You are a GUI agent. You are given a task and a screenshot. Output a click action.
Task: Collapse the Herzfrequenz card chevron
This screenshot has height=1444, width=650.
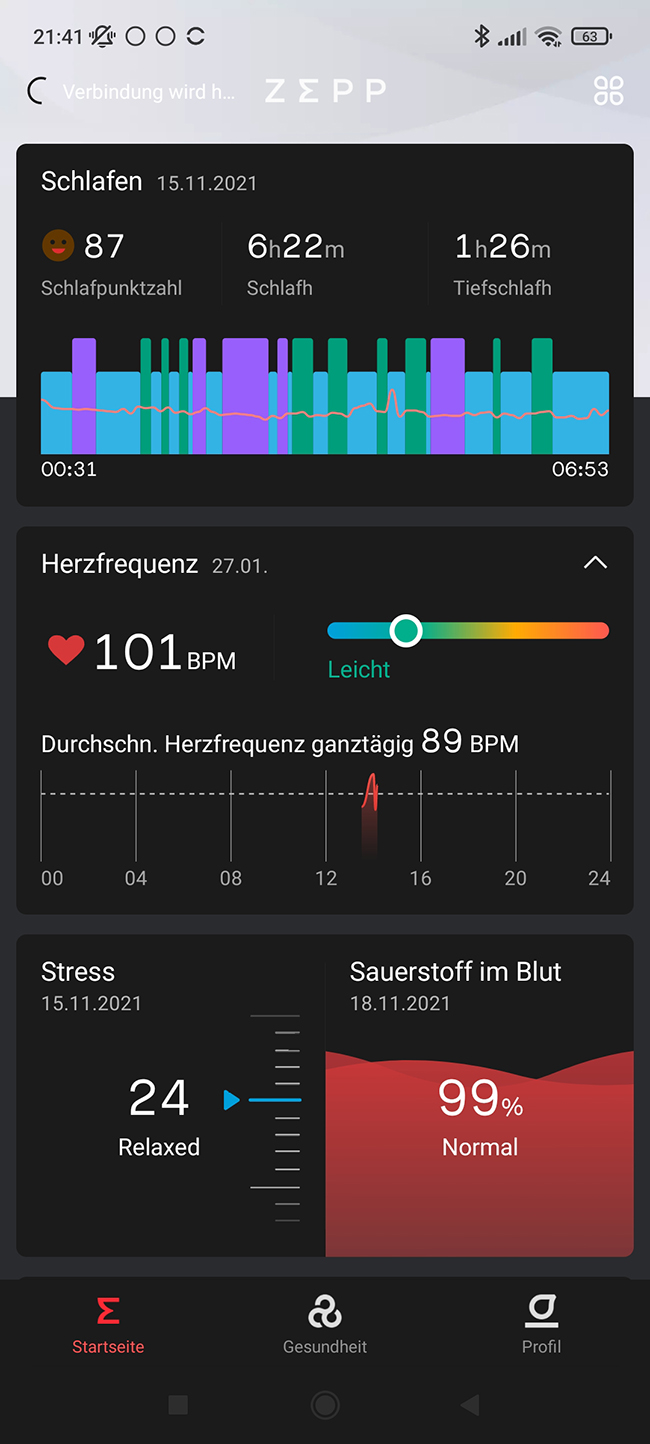tap(595, 563)
